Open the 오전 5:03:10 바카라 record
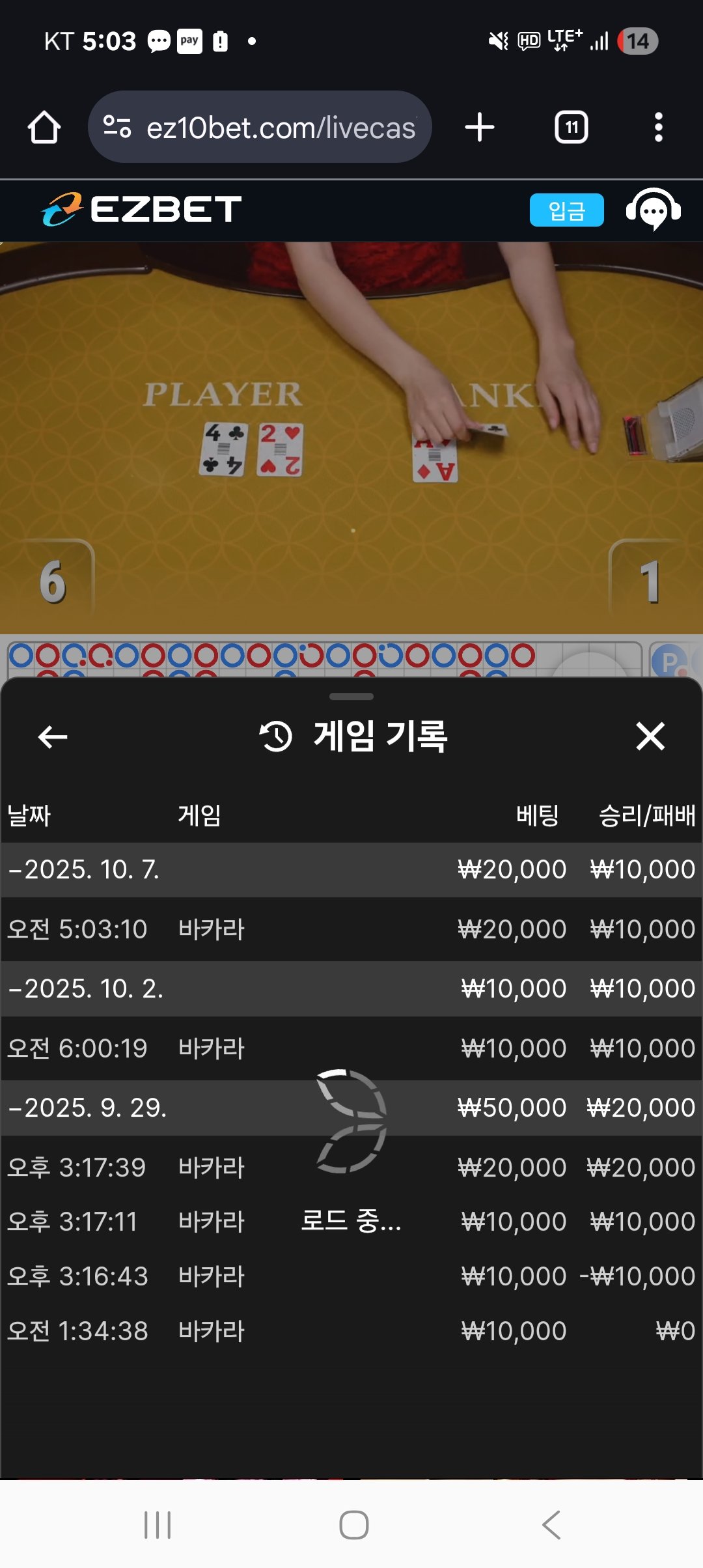Viewport: 703px width, 1568px height. [x=195, y=929]
